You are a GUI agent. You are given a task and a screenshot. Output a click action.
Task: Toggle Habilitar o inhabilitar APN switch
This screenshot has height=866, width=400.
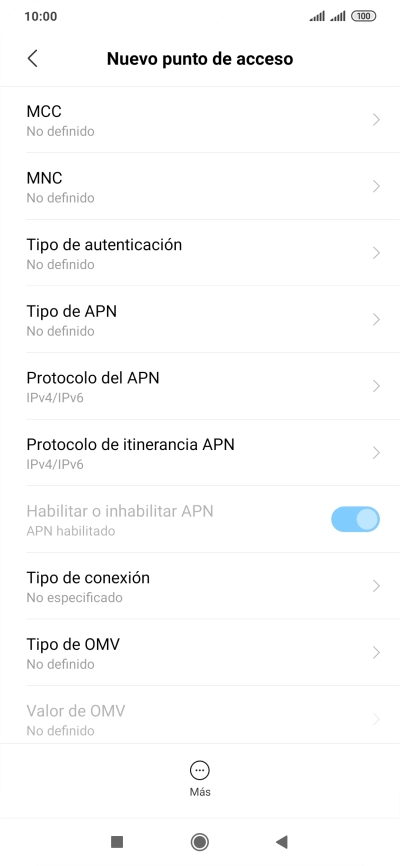pos(355,520)
